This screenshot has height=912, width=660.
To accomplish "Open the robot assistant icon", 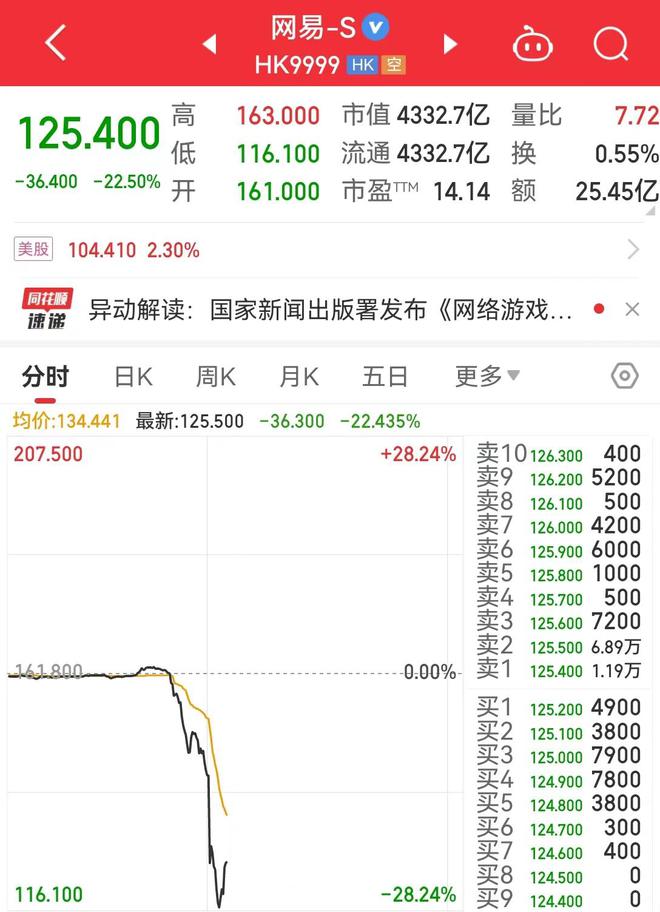I will pyautogui.click(x=533, y=44).
